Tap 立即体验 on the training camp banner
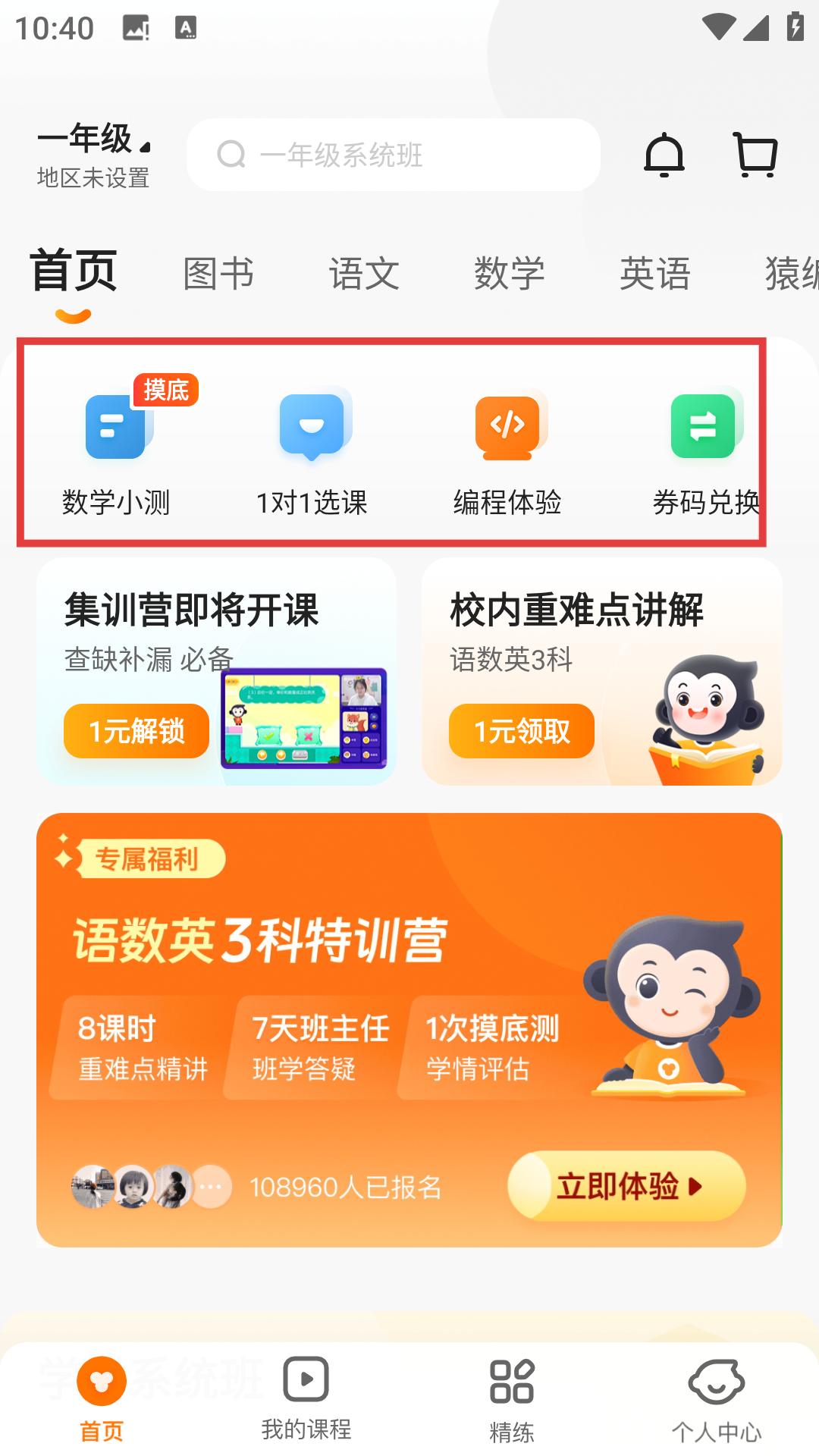Image resolution: width=819 pixels, height=1456 pixels. (x=626, y=1186)
